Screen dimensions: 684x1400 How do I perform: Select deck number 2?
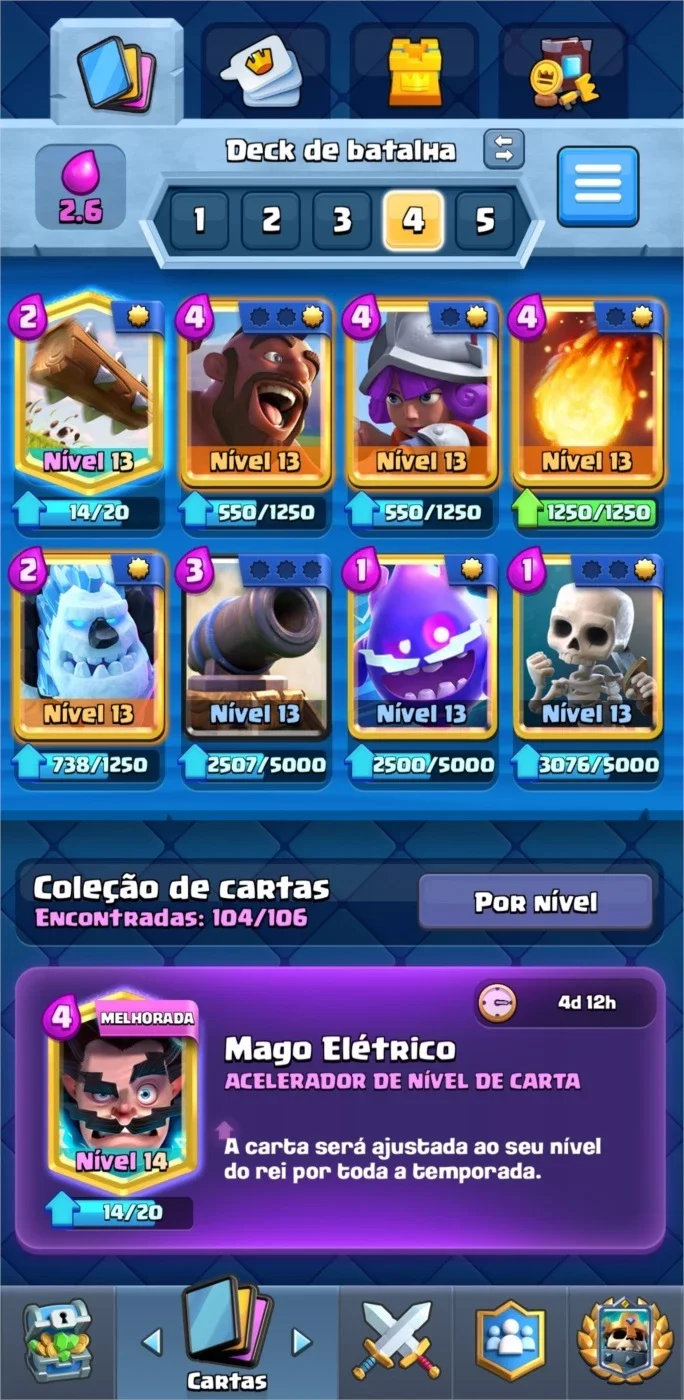pyautogui.click(x=271, y=220)
